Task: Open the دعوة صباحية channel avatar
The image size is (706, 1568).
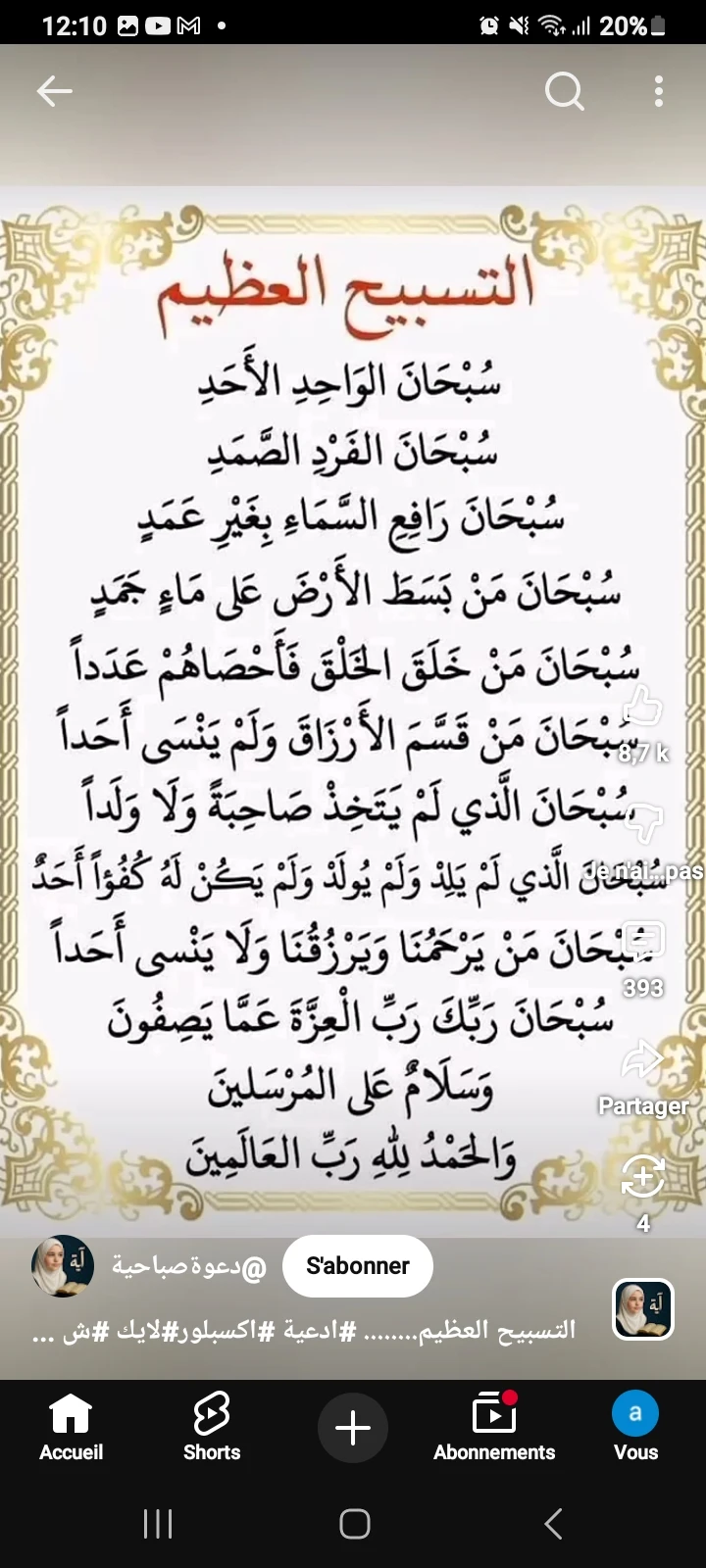Action: point(63,1265)
